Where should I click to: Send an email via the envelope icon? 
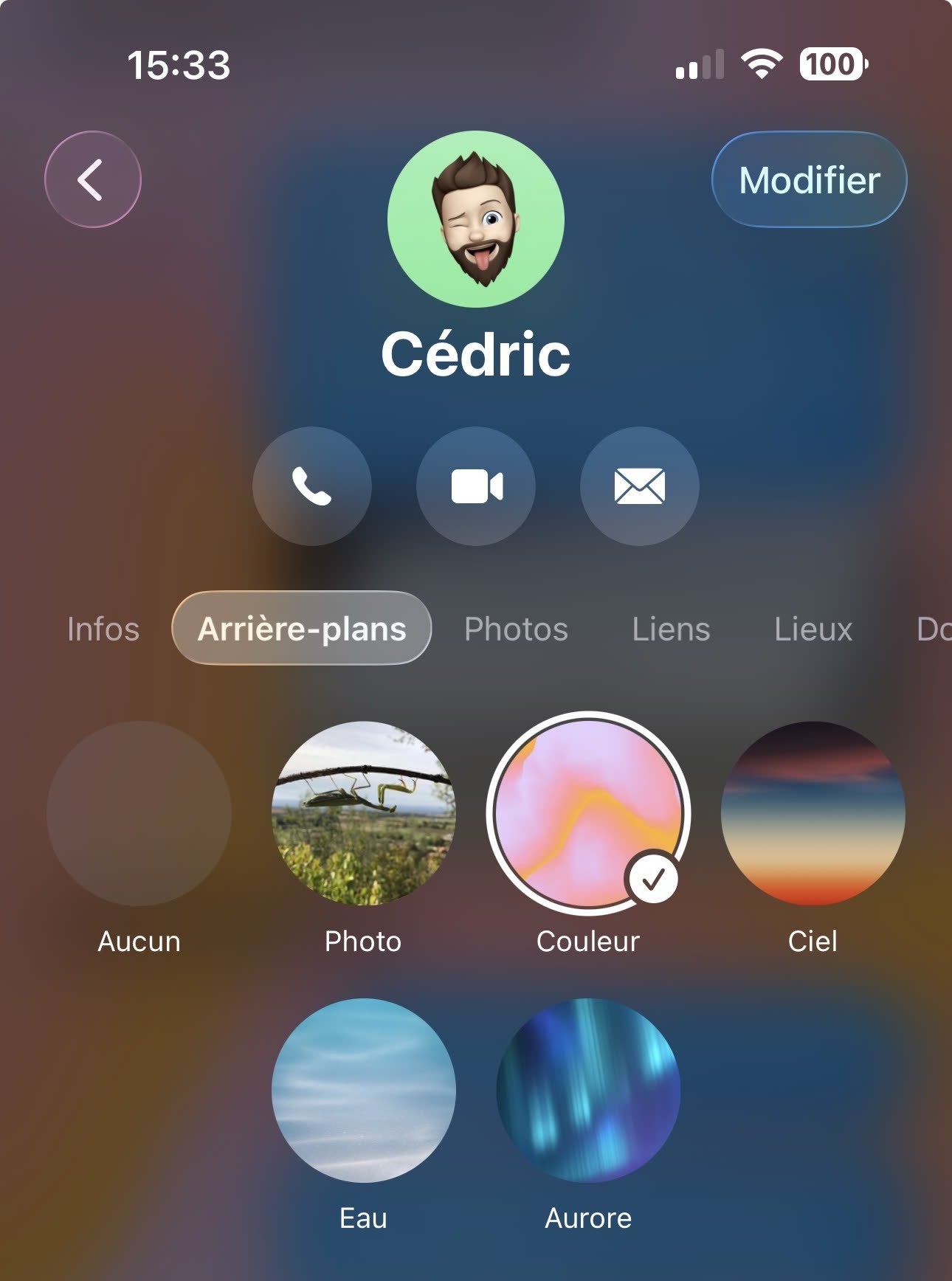[639, 486]
